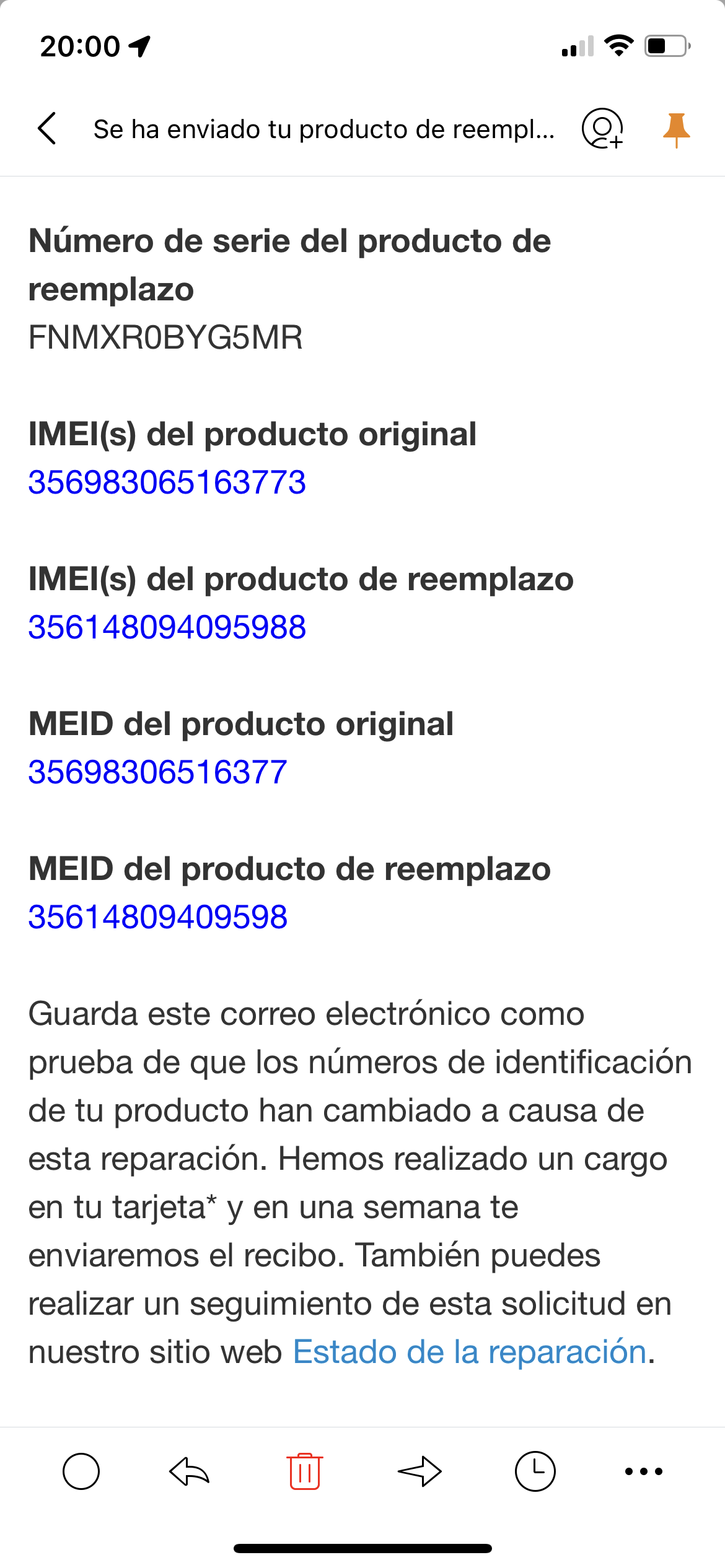Toggle the orange pin for this email
The height and width of the screenshot is (1568, 725).
click(x=676, y=130)
